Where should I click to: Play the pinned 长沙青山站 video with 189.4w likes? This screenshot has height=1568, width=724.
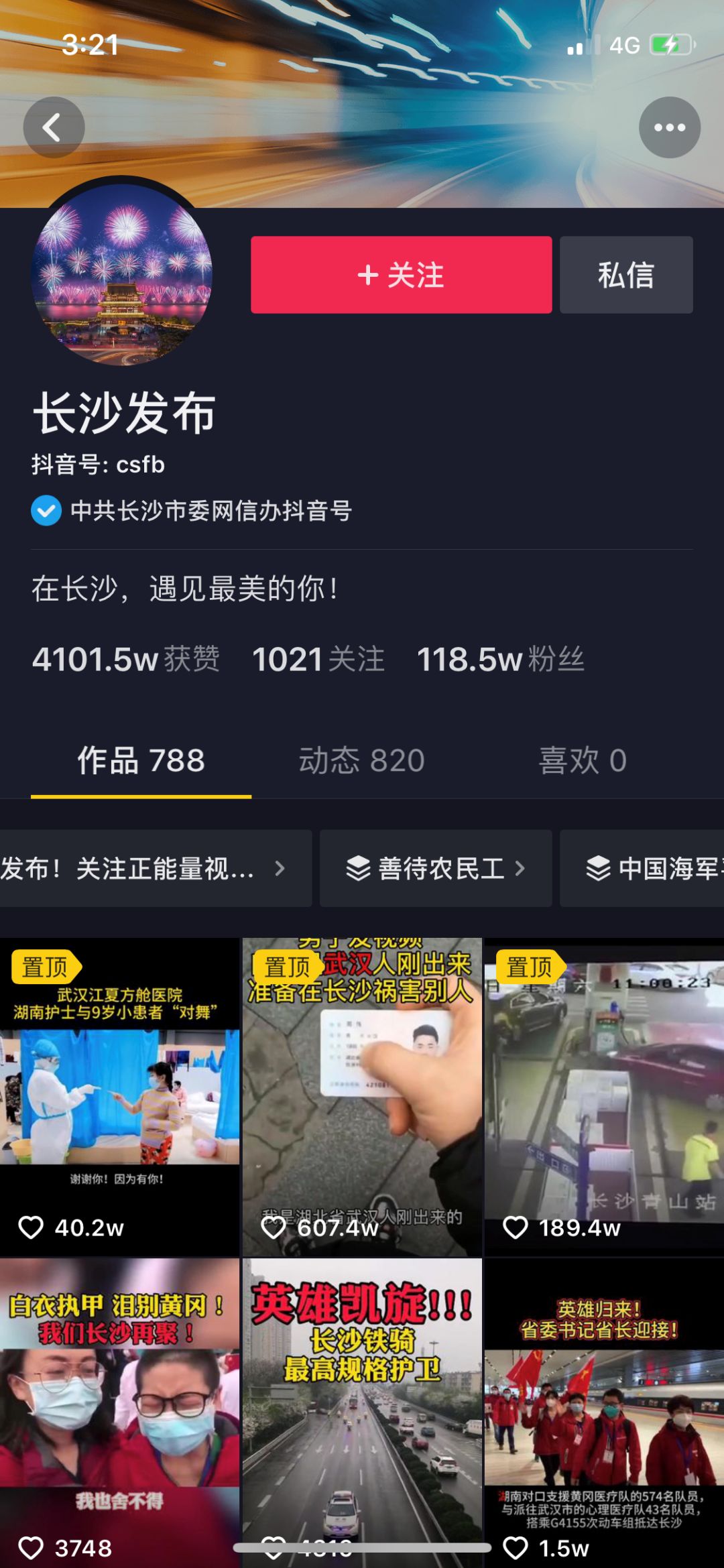point(604,1097)
